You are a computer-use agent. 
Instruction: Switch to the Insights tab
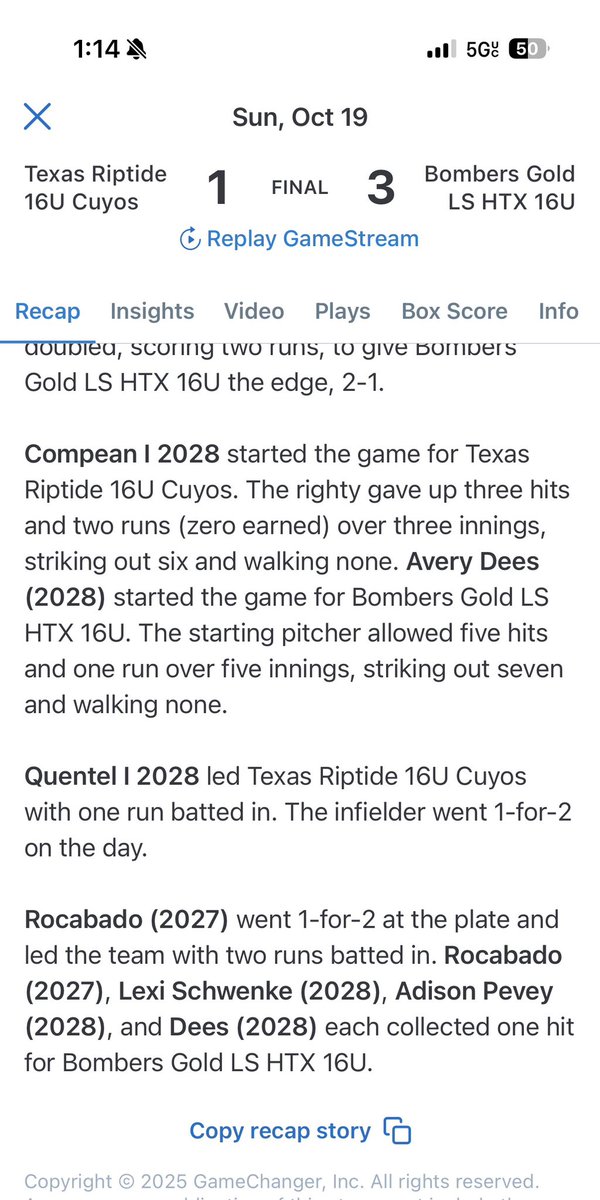pyautogui.click(x=152, y=311)
